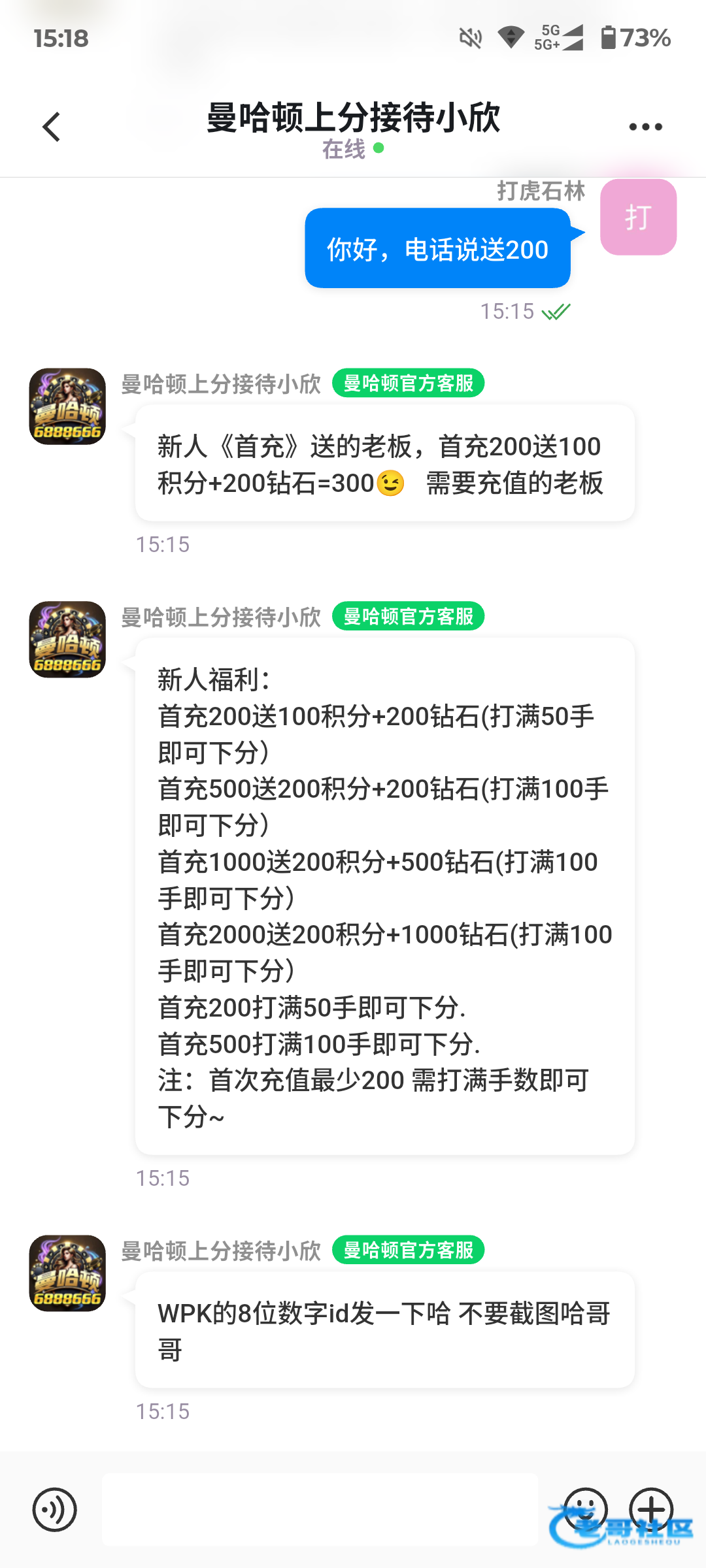Open the pink 打 avatar
Viewport: 706px width, 1568px height.
[638, 217]
